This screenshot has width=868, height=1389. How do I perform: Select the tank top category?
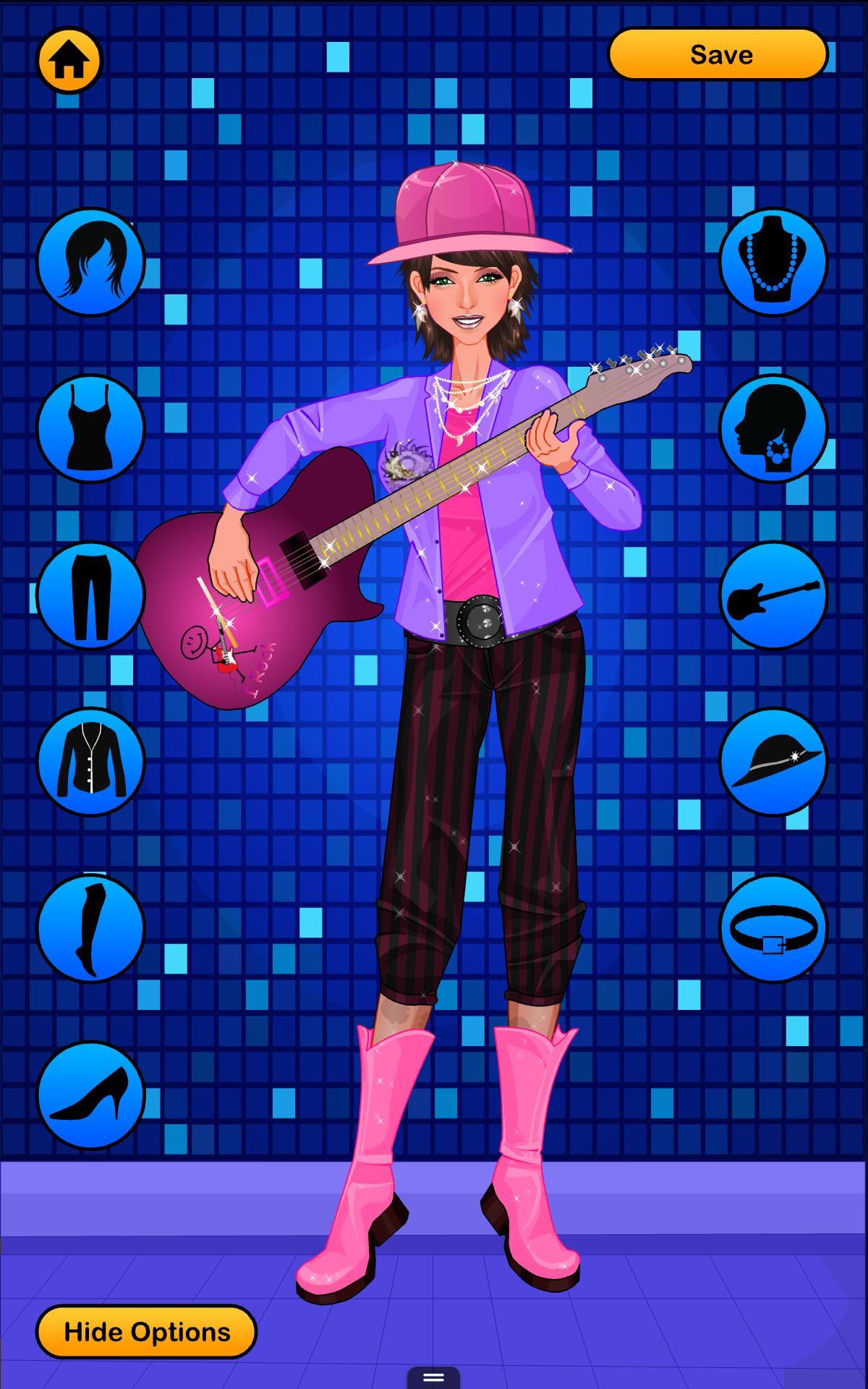(90, 428)
